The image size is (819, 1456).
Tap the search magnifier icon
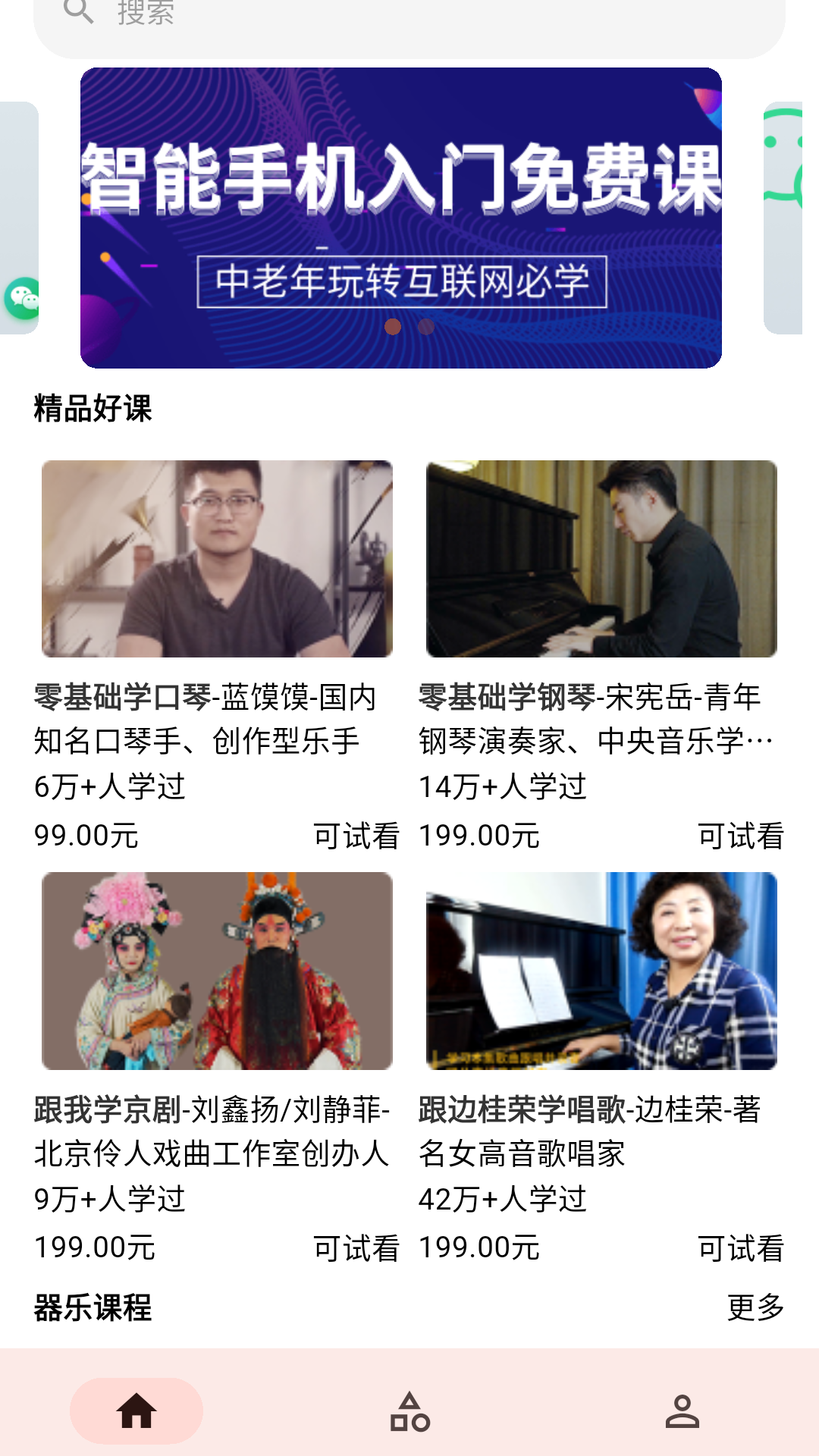[79, 13]
